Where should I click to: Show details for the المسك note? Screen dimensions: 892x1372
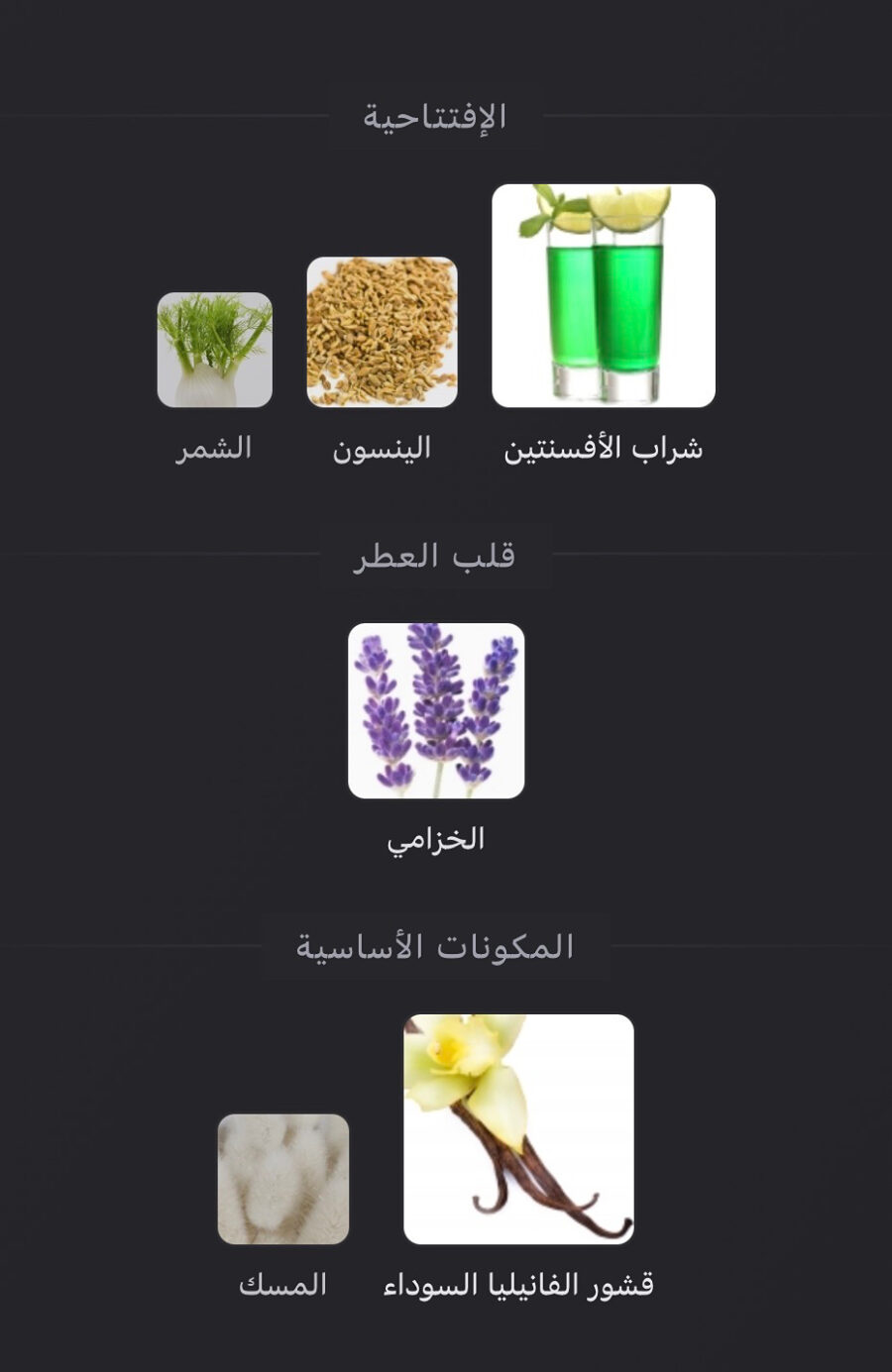283,1179
